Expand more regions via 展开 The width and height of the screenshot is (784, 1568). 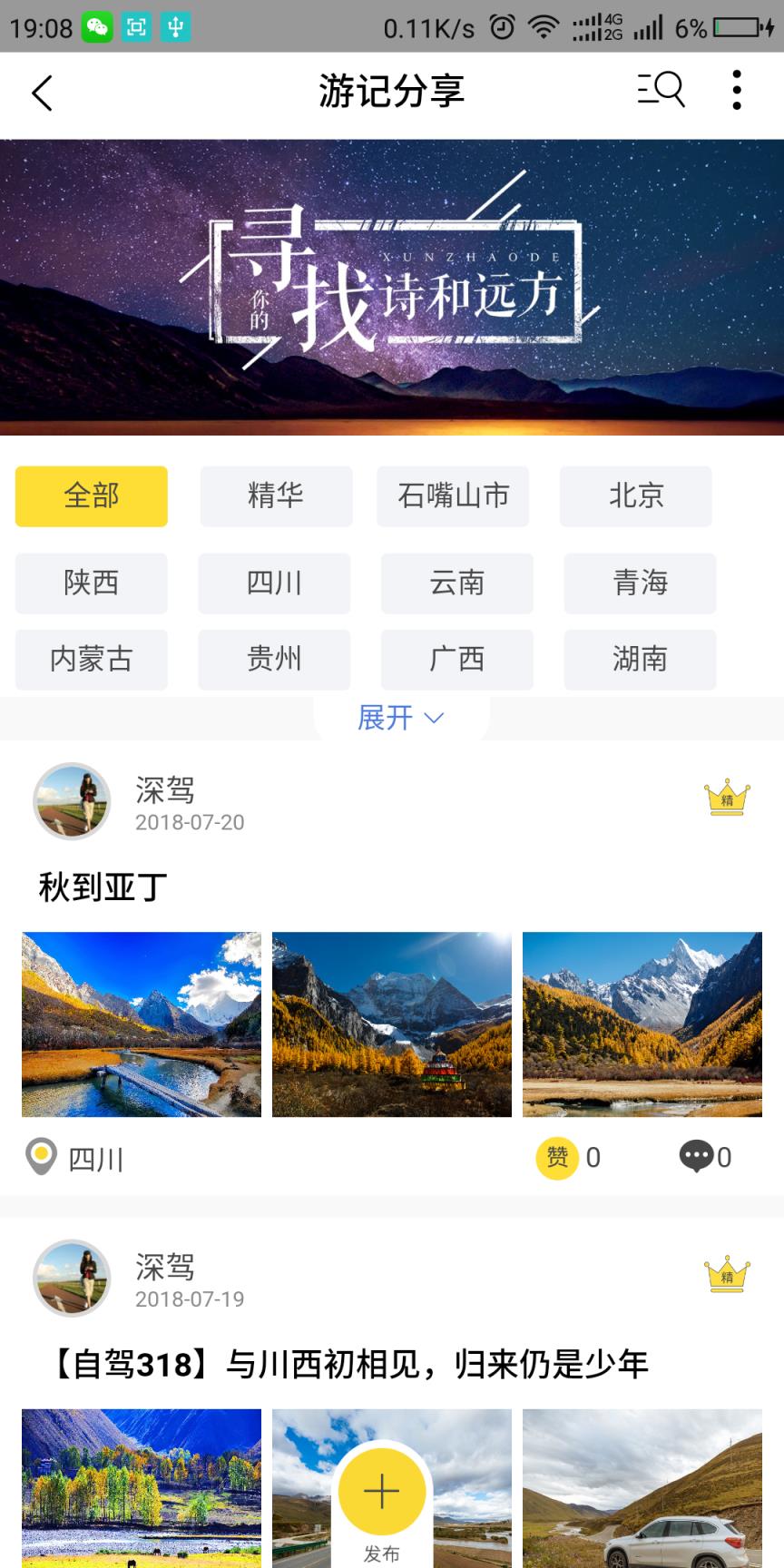(x=402, y=717)
